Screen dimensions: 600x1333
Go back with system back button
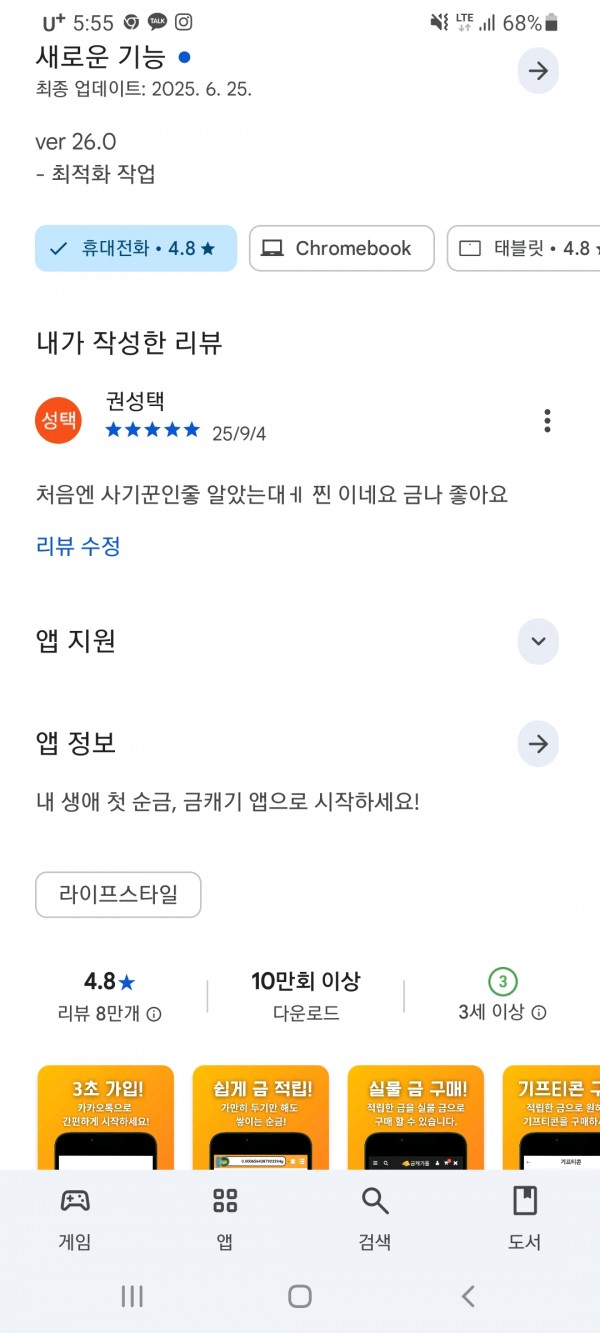468,1297
